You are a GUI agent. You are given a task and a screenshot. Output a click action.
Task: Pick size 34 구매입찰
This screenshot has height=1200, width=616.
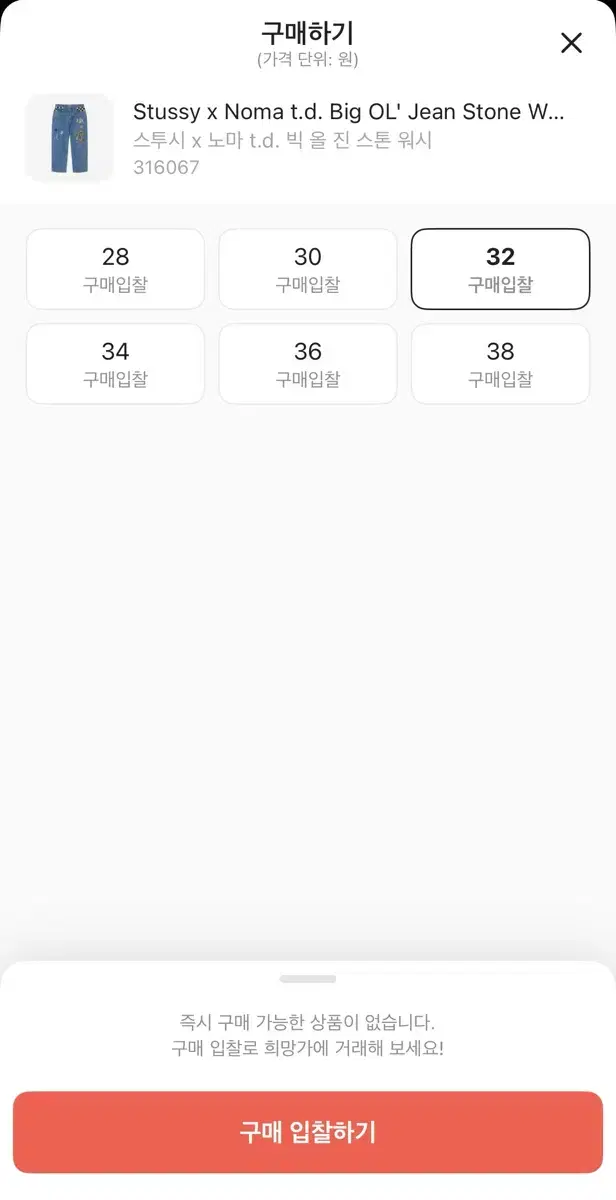pyautogui.click(x=115, y=364)
